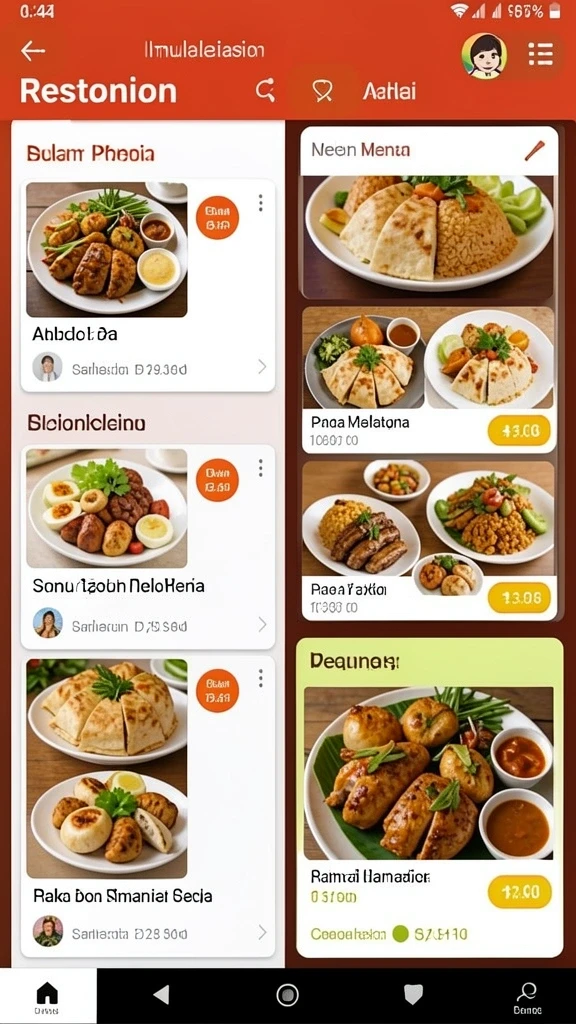Open favorites heart icon beside Aatlai
Screen dimensions: 576x1024
[322, 90]
